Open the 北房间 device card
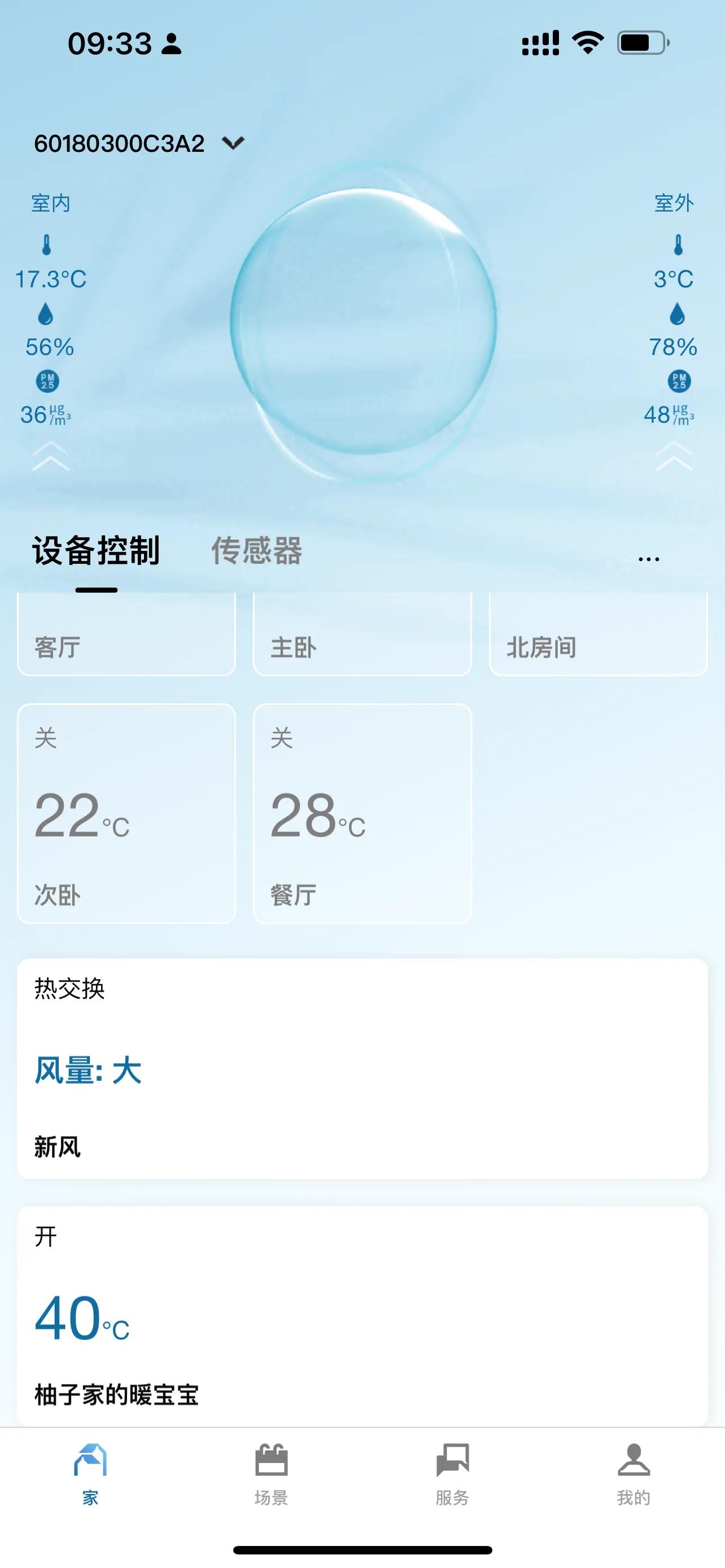Image resolution: width=725 pixels, height=1568 pixels. 598,636
